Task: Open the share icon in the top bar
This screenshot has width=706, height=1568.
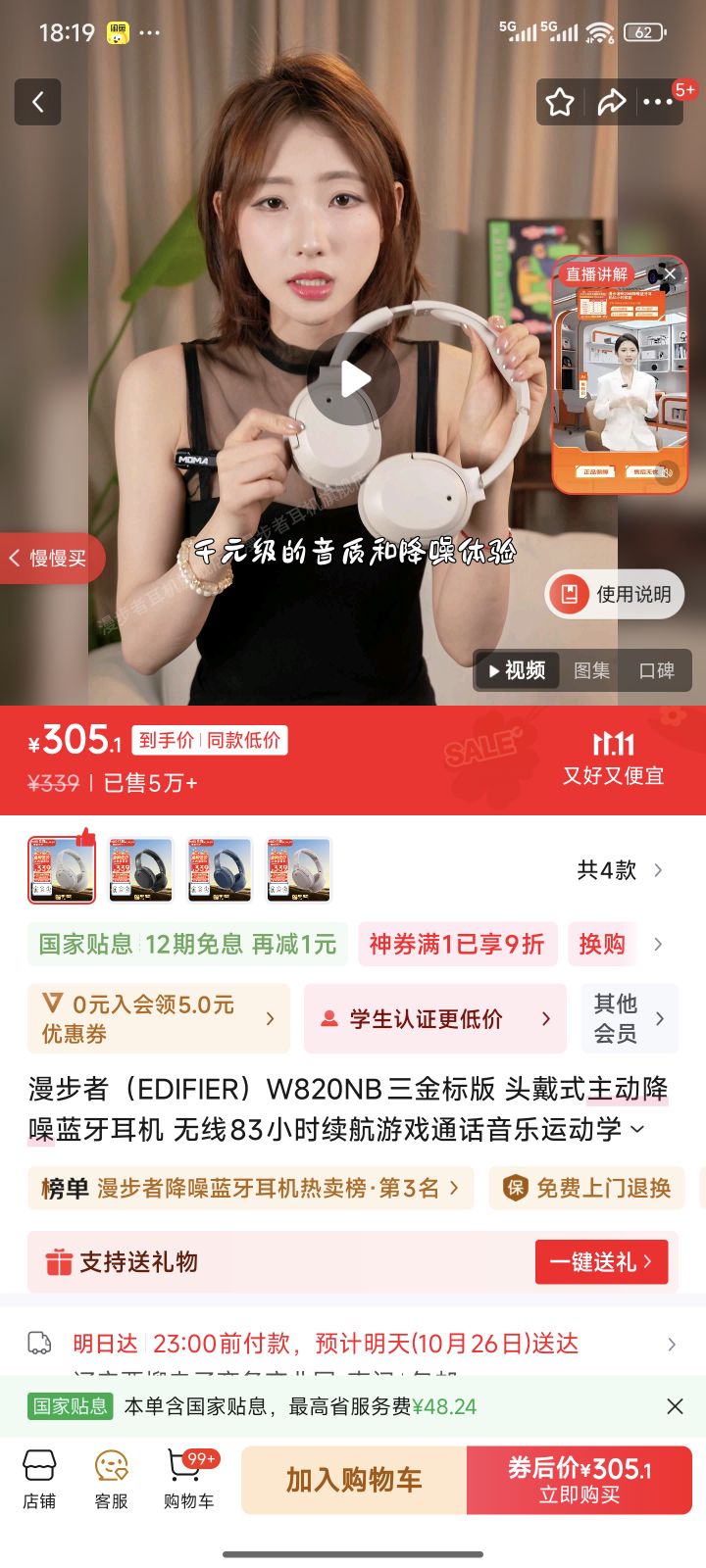Action: [613, 102]
